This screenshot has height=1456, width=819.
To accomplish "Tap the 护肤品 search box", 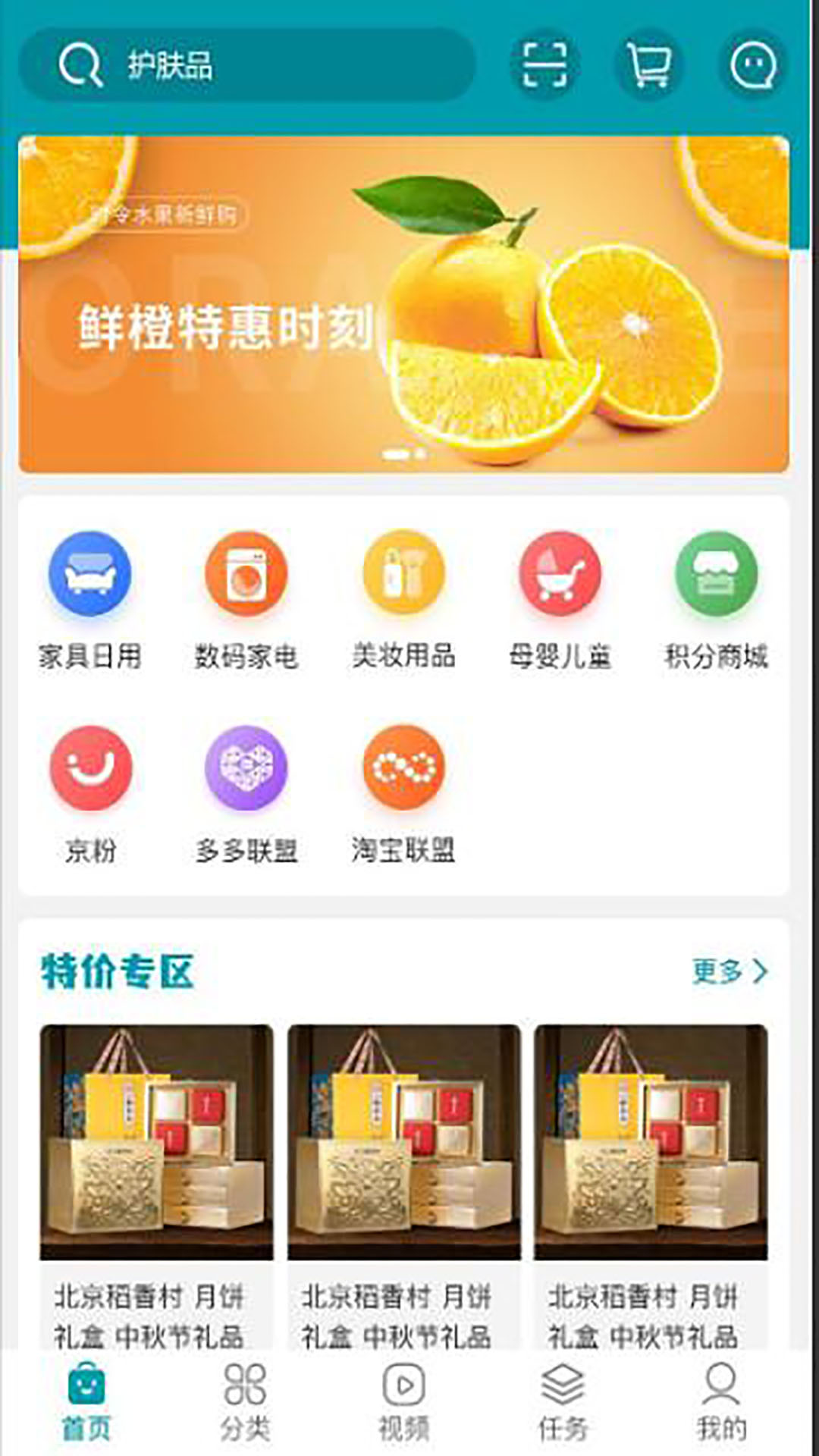I will tap(246, 65).
